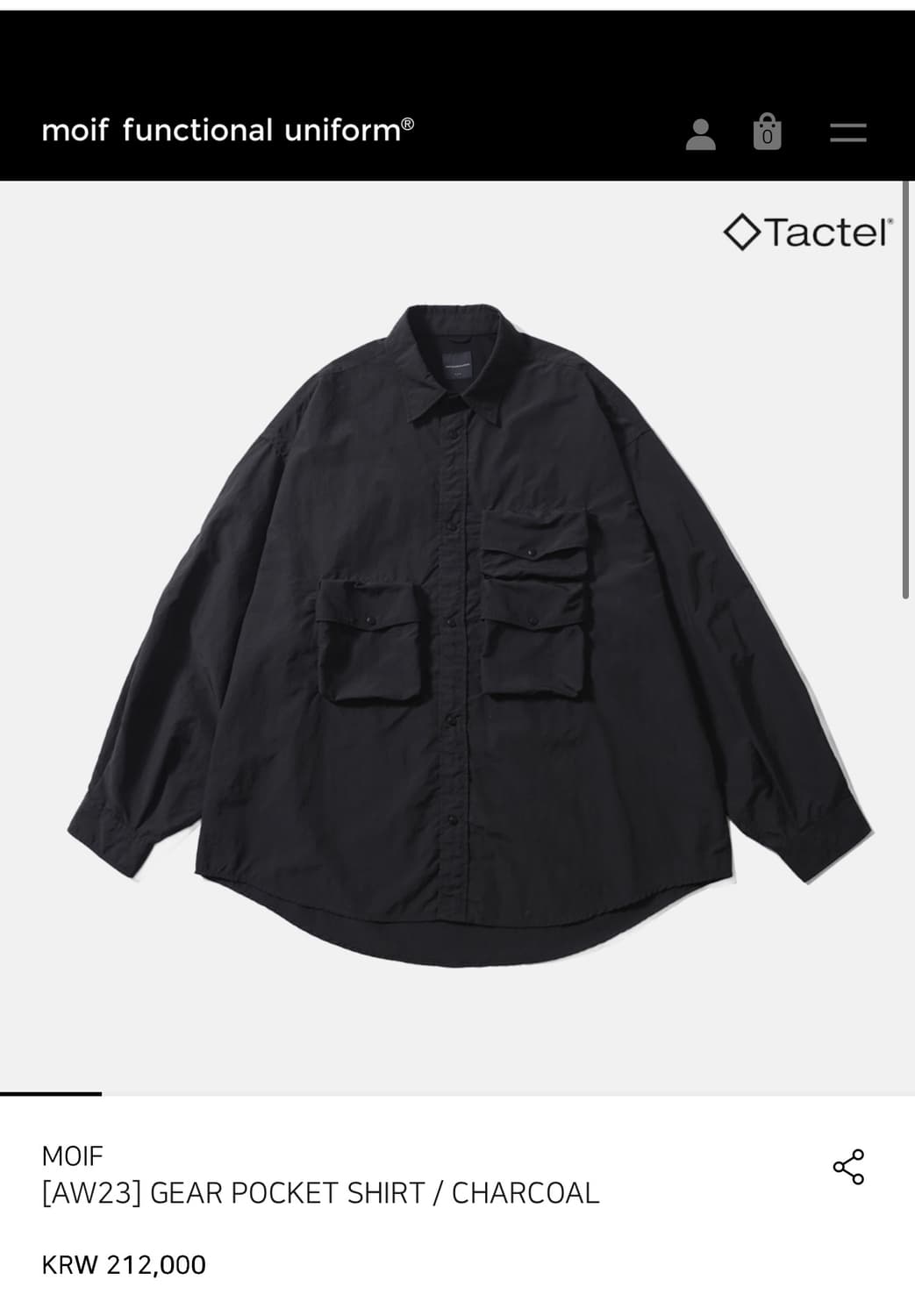Click the Tactel registered trademark symbol

click(890, 221)
